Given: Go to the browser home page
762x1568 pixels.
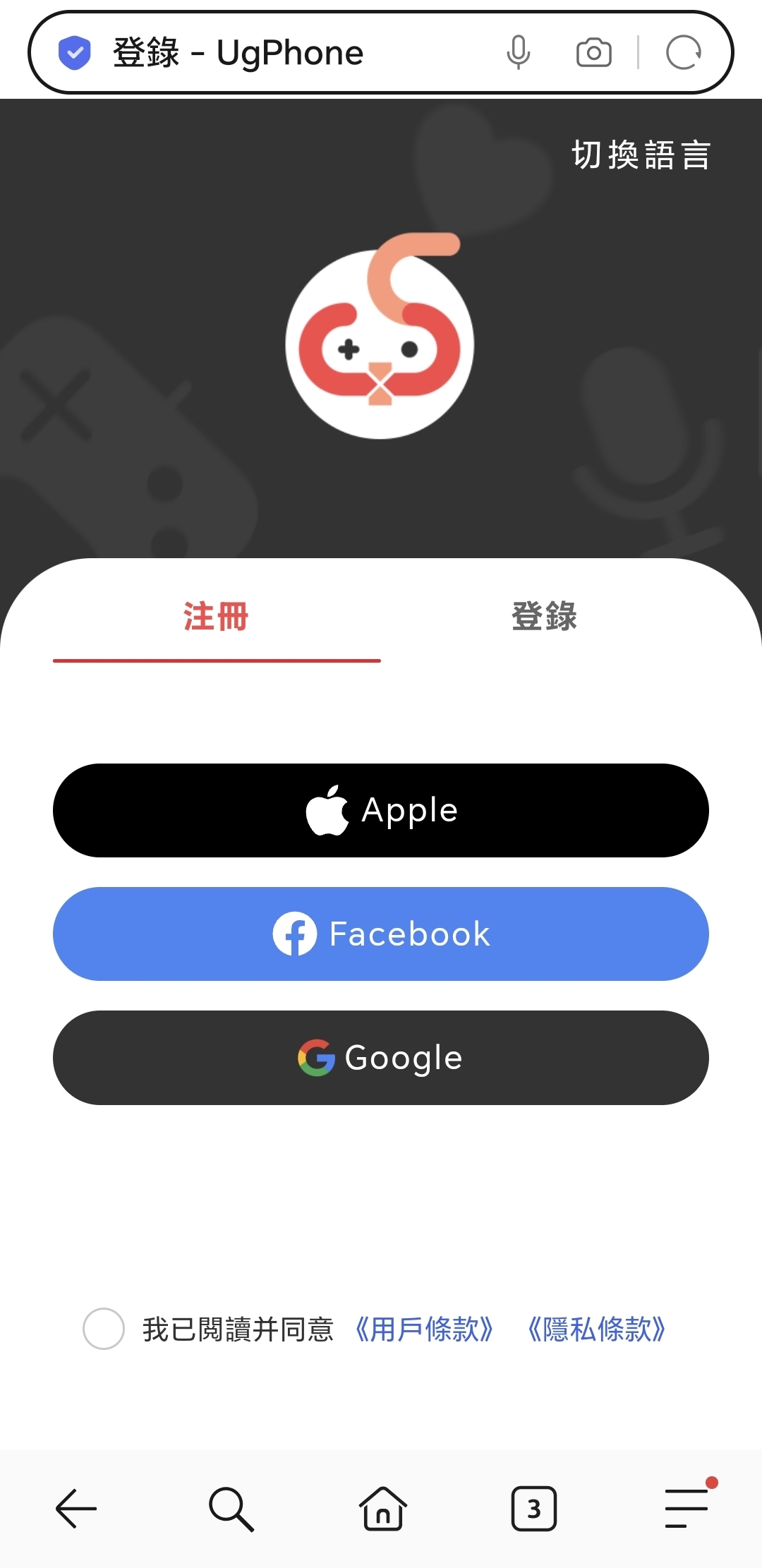Looking at the screenshot, I should (382, 1509).
